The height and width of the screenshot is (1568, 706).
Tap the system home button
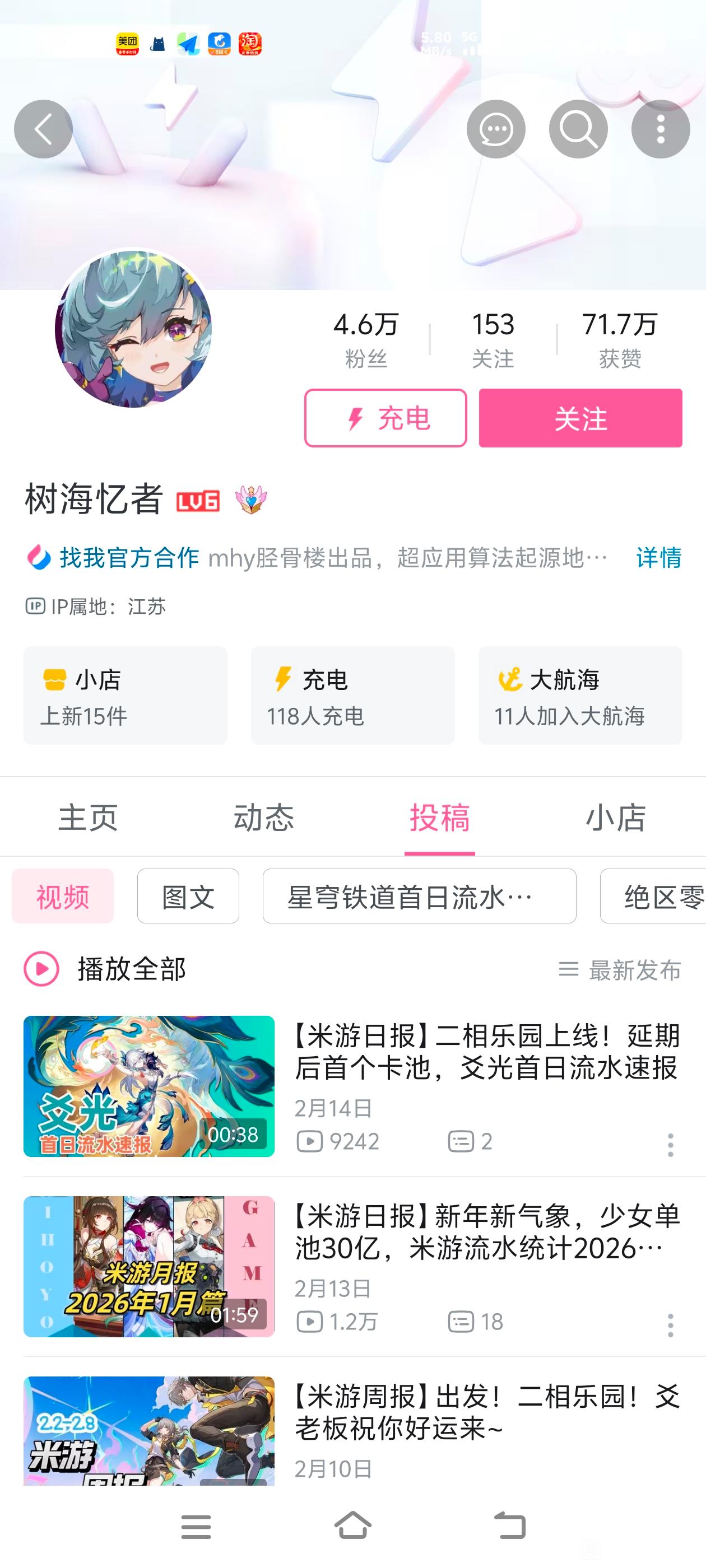[352, 1526]
